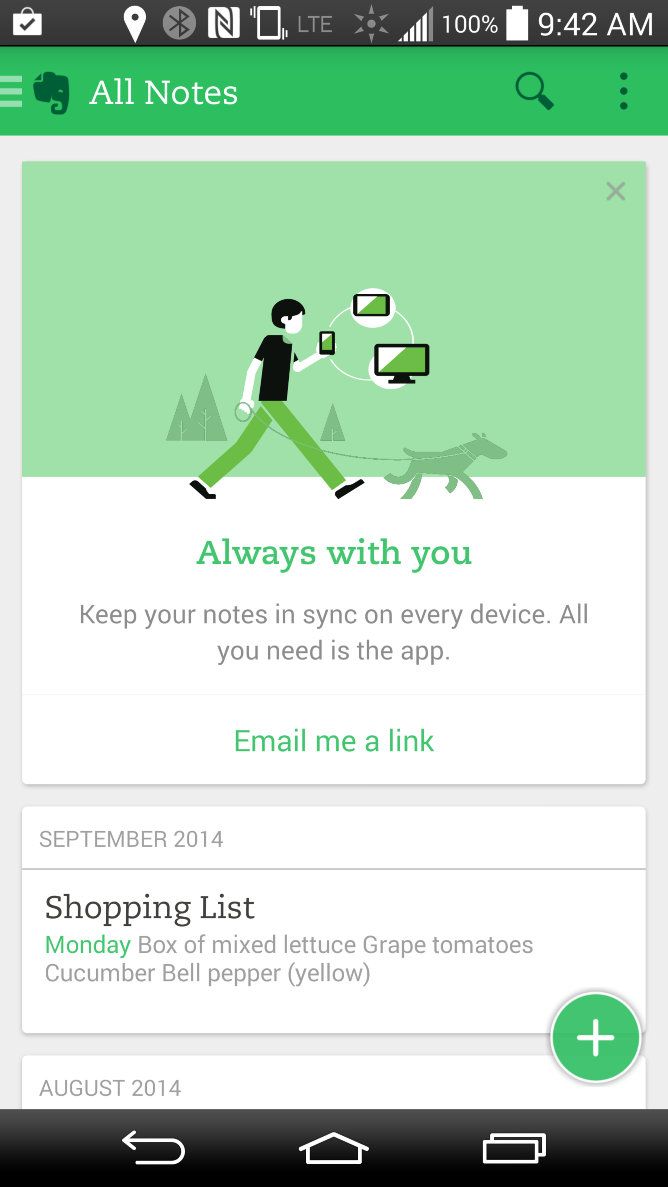The height and width of the screenshot is (1187, 668).
Task: Dismiss the Always with you card
Action: (616, 192)
